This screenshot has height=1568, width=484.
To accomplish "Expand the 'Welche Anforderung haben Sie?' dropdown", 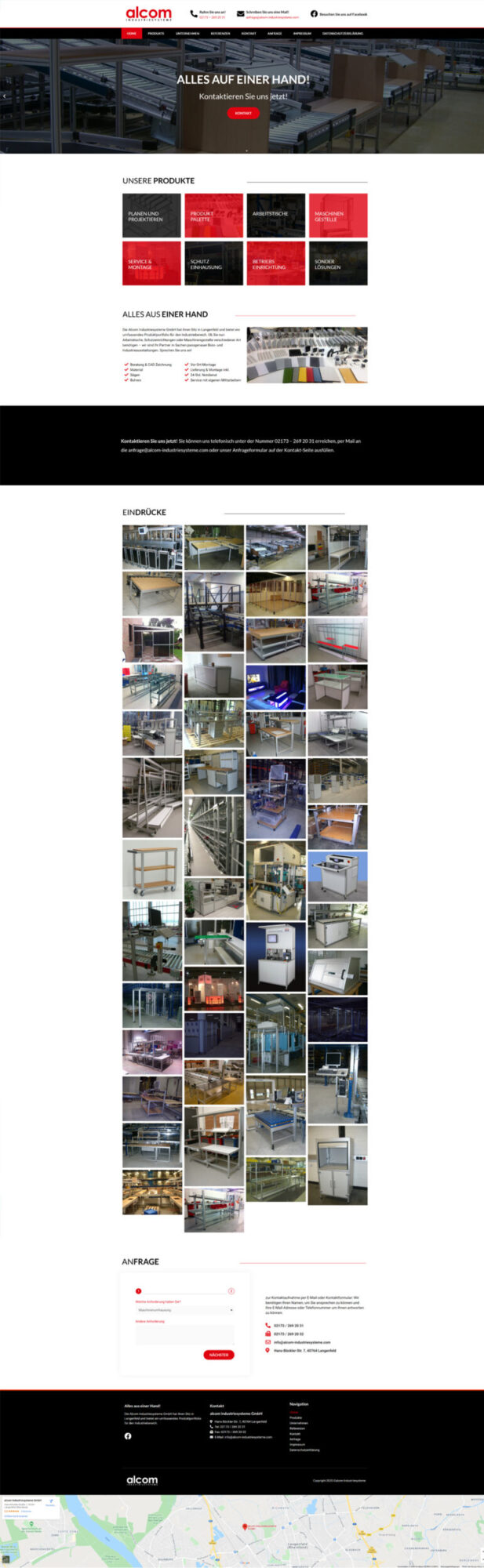I will 185,1310.
